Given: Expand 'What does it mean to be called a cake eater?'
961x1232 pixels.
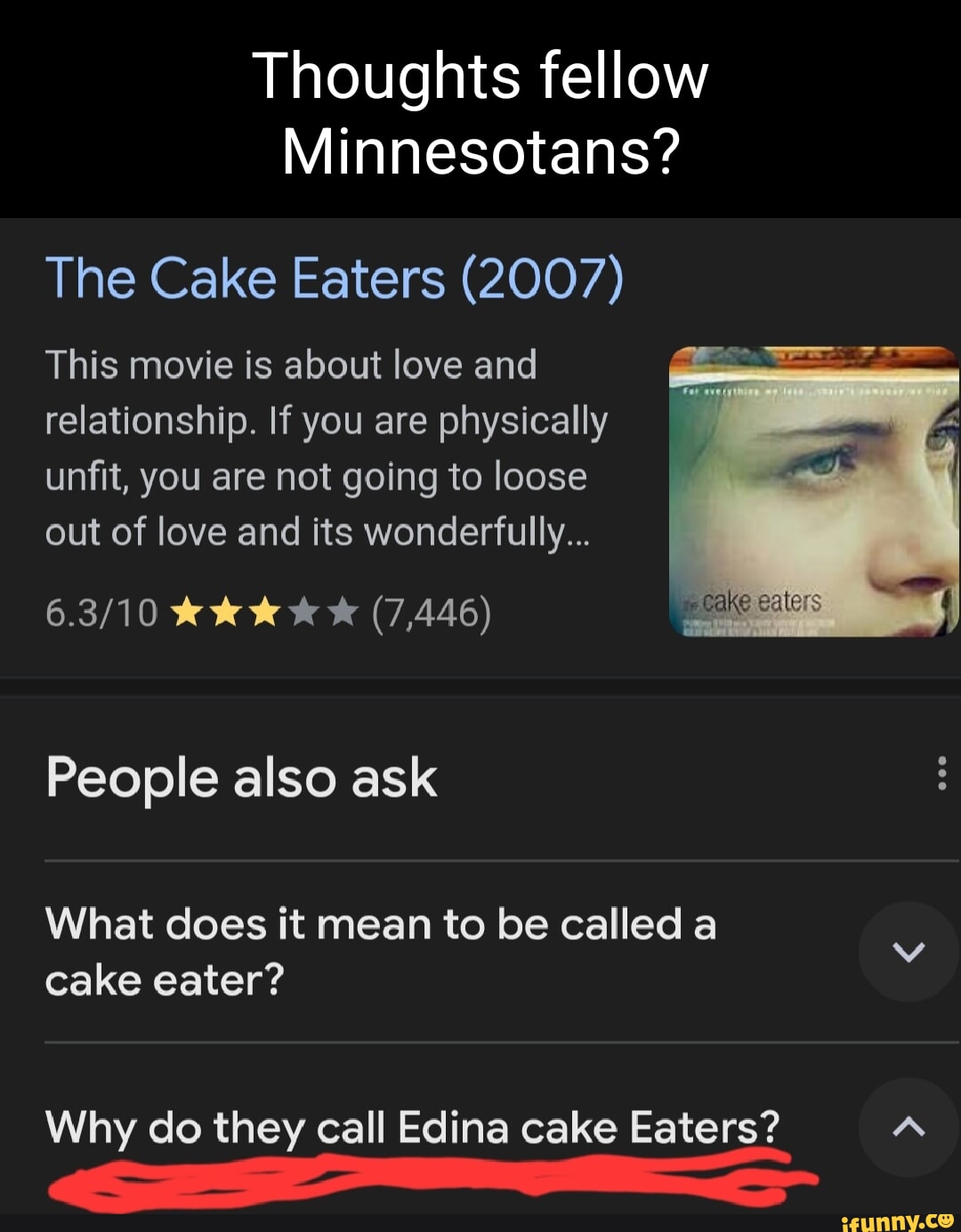Looking at the screenshot, I should point(908,952).
